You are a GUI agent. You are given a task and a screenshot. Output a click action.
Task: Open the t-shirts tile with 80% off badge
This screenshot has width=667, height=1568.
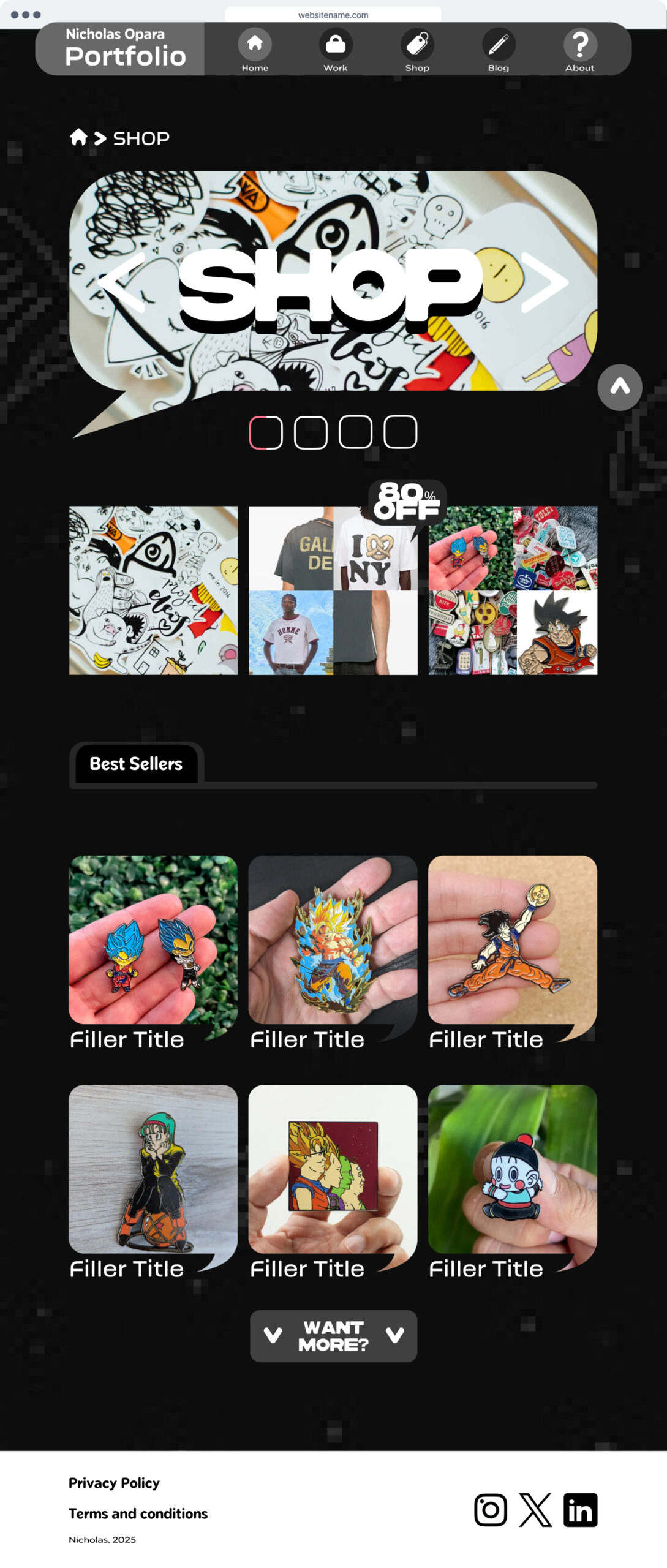(333, 590)
